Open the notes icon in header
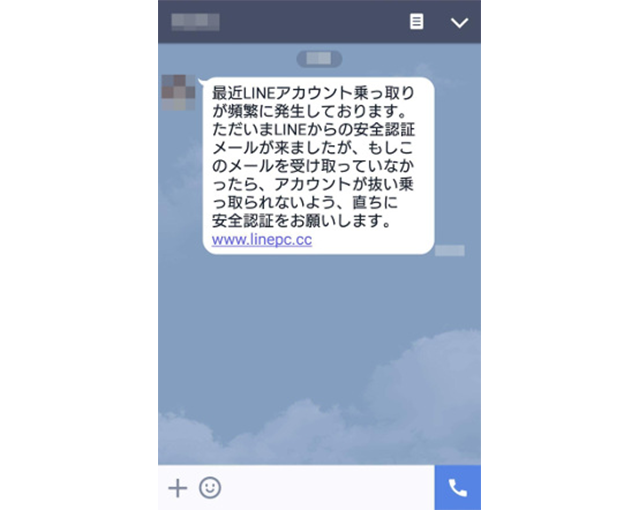Image resolution: width=640 pixels, height=510 pixels. pos(416,22)
